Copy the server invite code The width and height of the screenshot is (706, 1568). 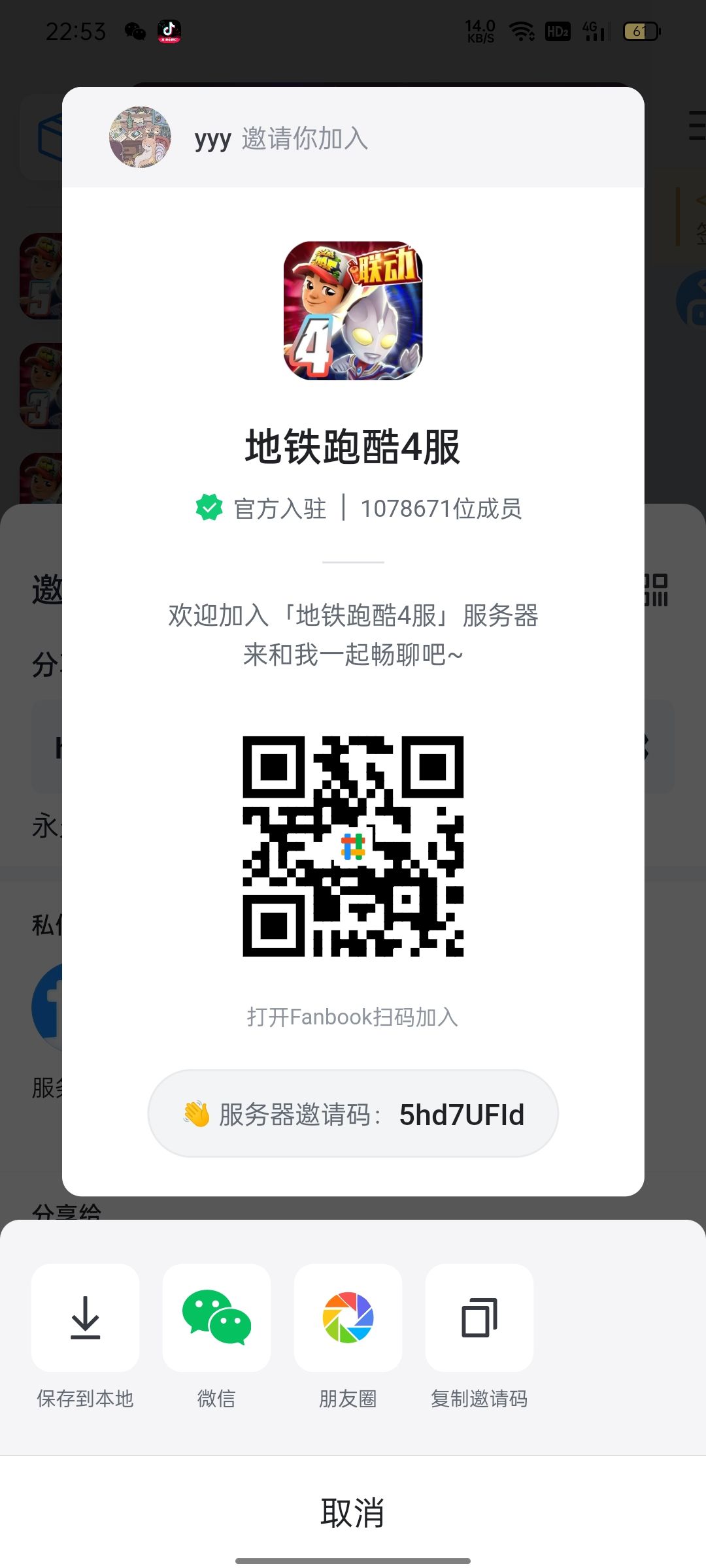(479, 1318)
